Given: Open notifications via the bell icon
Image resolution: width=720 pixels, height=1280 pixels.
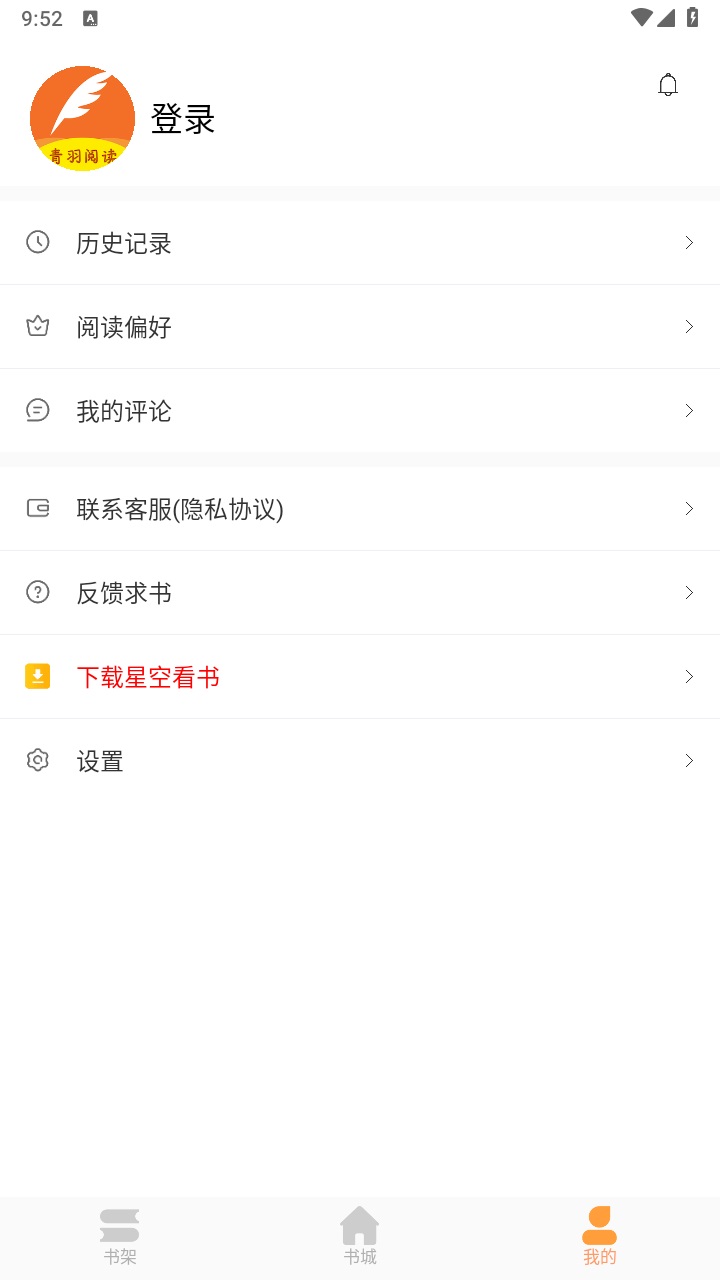Looking at the screenshot, I should coord(667,84).
